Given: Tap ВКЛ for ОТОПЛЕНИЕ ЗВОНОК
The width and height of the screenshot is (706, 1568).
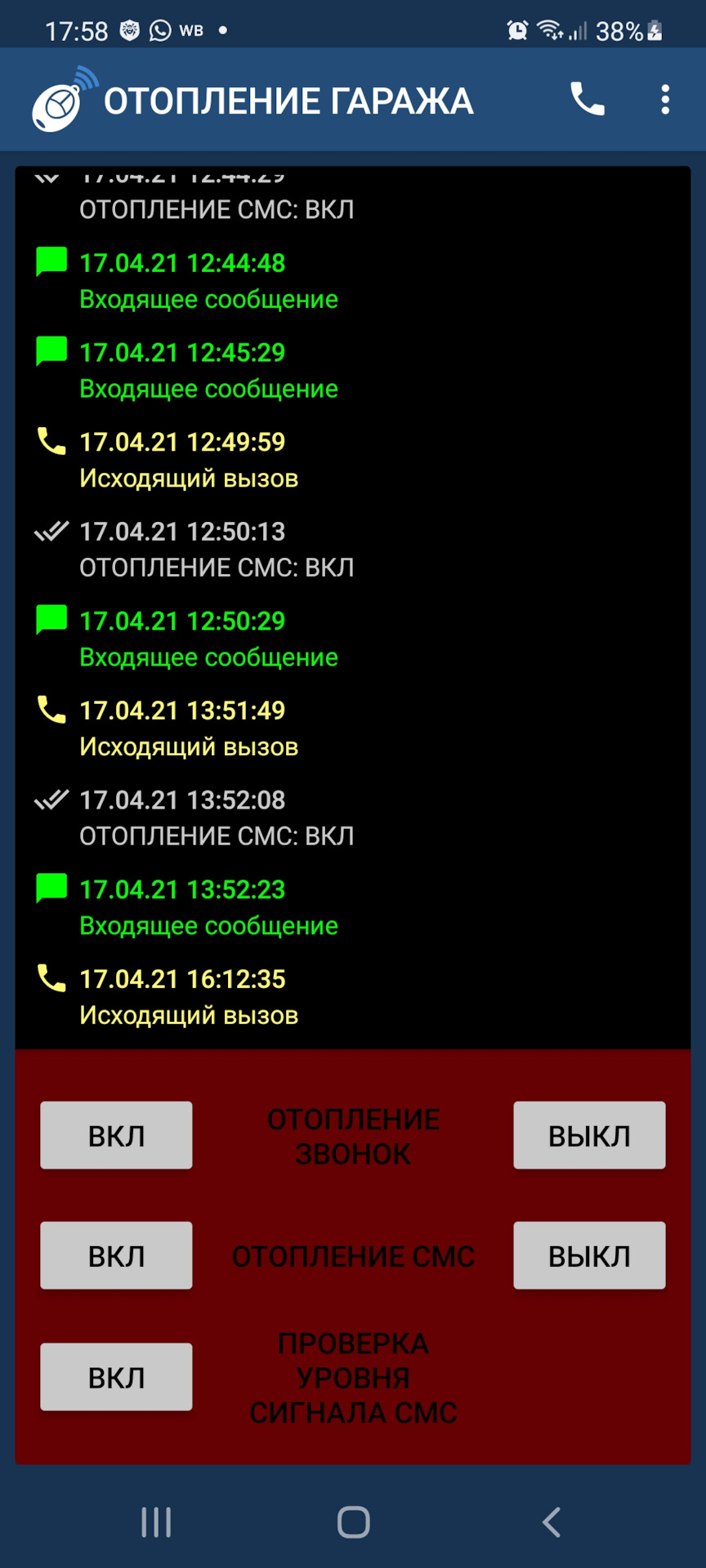Looking at the screenshot, I should click(116, 1135).
